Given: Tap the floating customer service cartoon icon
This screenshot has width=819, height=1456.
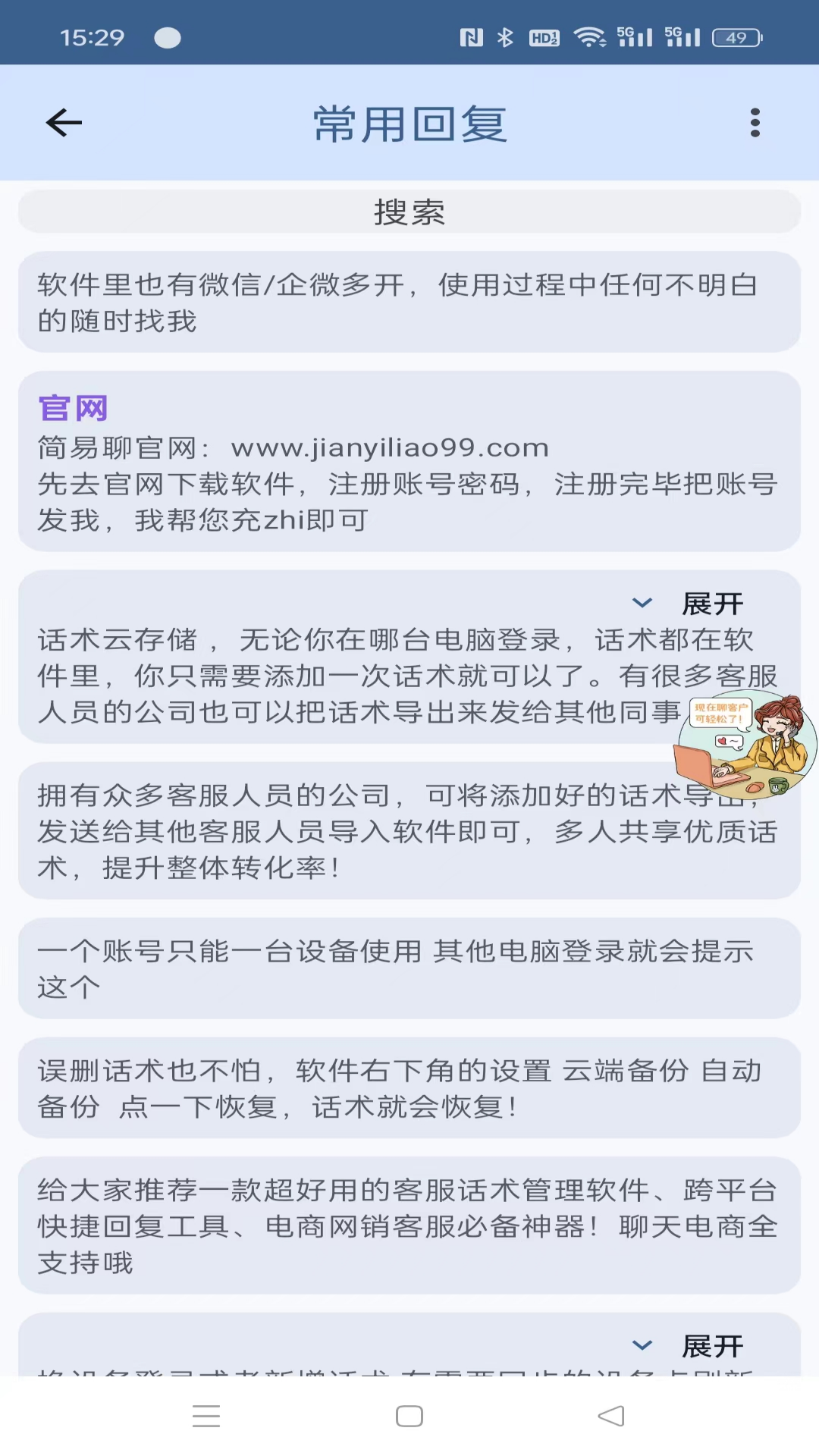Looking at the screenshot, I should pyautogui.click(x=746, y=745).
